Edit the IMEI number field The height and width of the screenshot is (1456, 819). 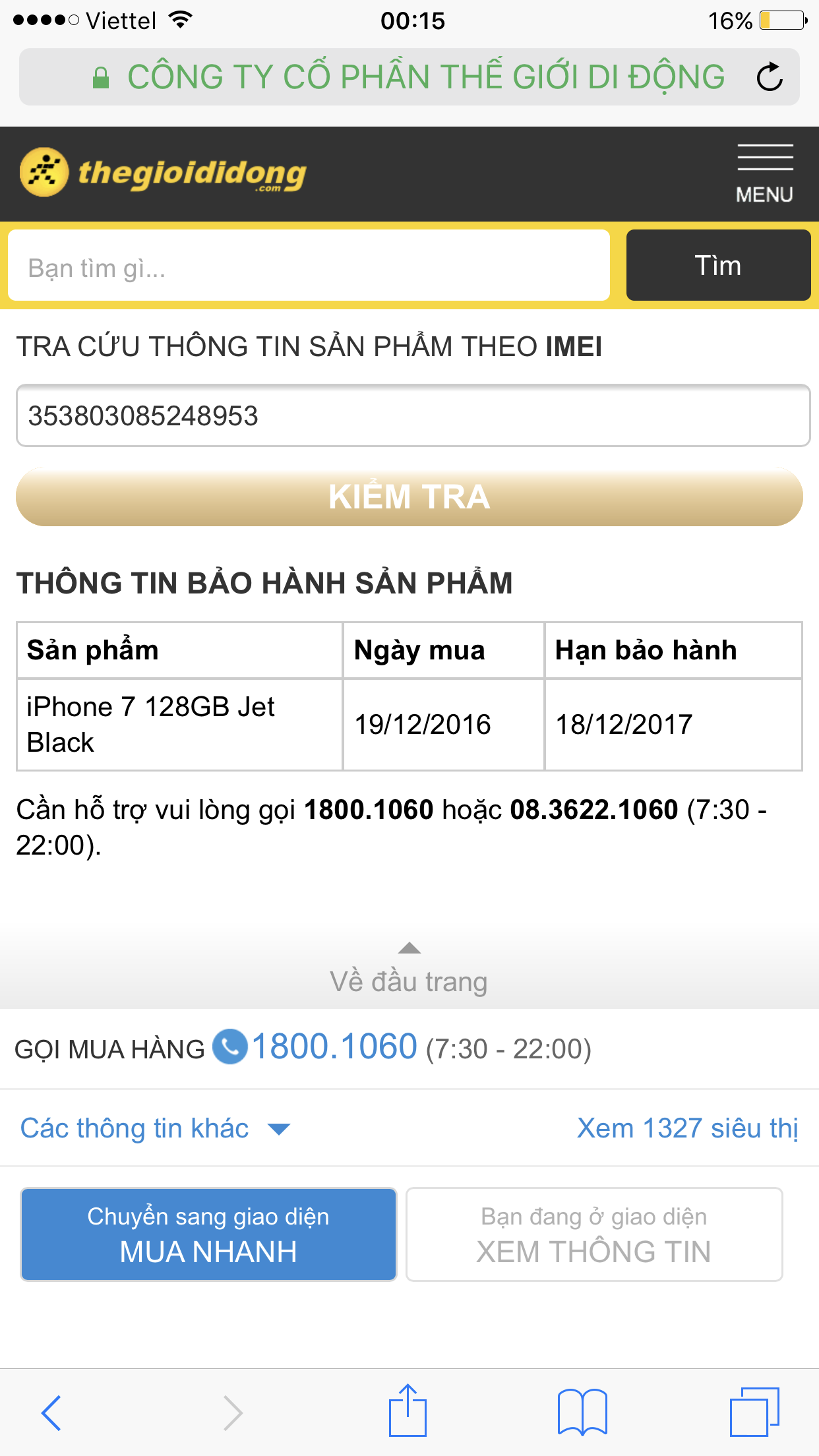[x=413, y=416]
